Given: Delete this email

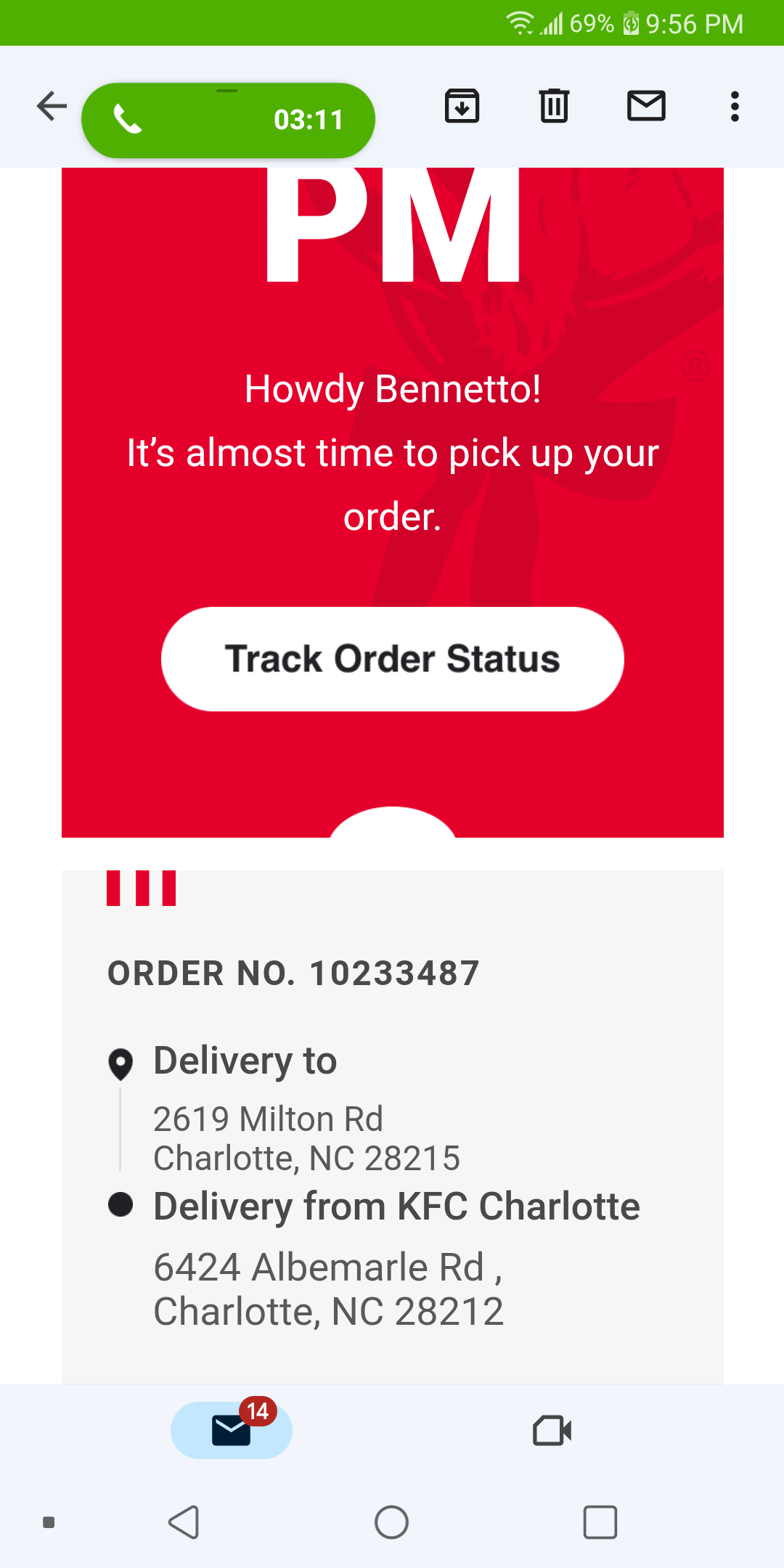Looking at the screenshot, I should (554, 107).
